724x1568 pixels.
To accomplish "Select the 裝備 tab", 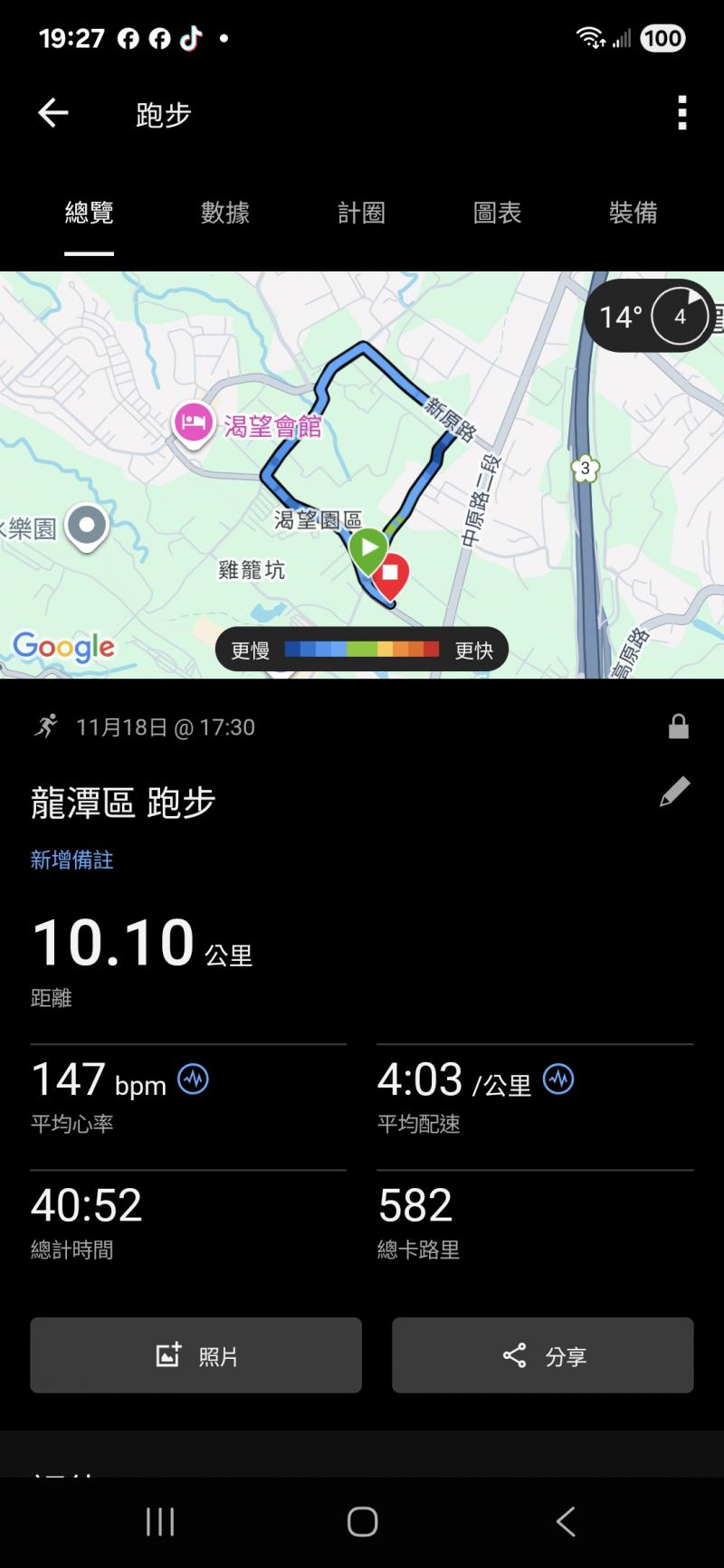I will [633, 213].
